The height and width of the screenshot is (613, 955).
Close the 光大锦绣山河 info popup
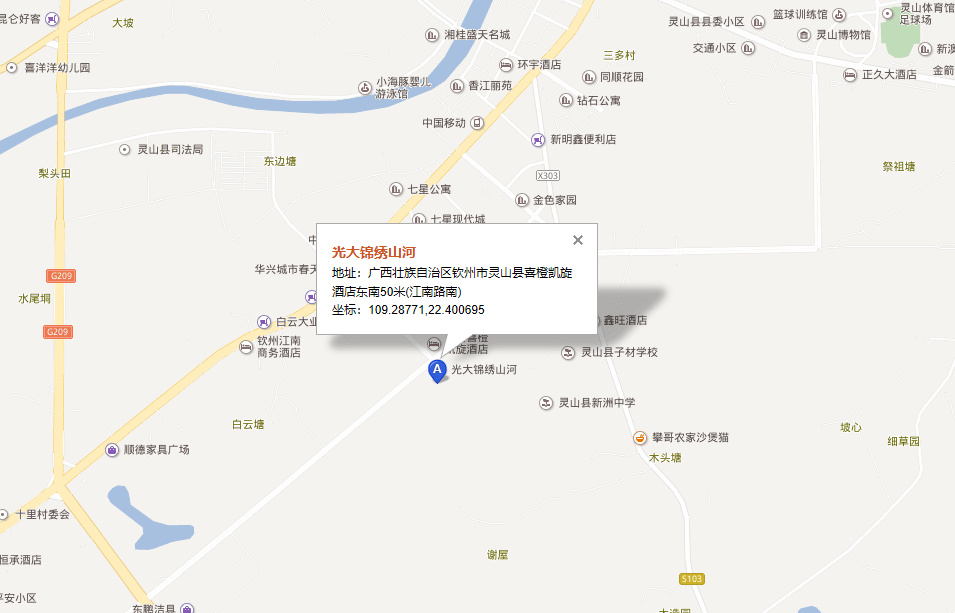tap(577, 240)
